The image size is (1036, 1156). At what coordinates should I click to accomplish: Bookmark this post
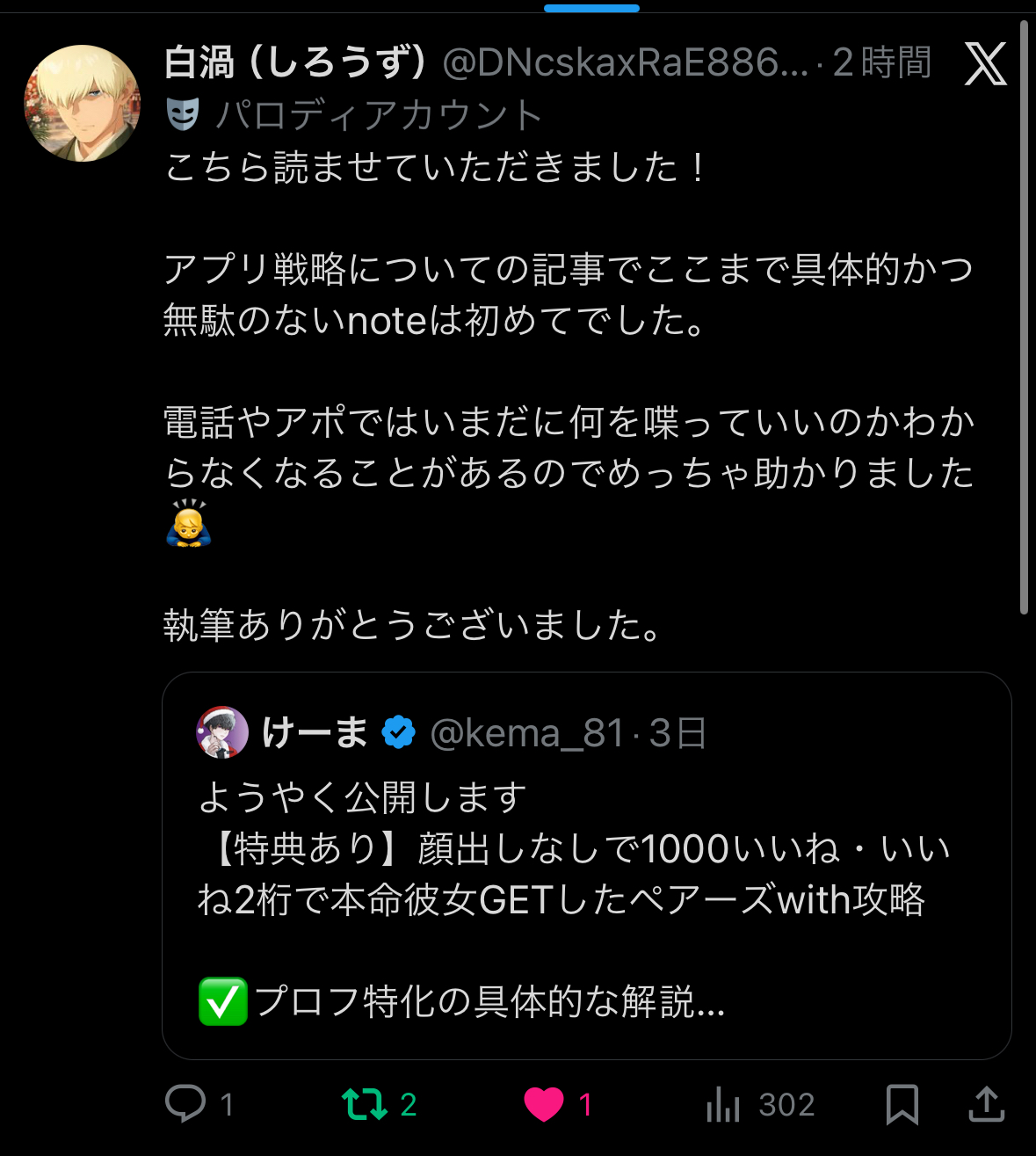(902, 1104)
